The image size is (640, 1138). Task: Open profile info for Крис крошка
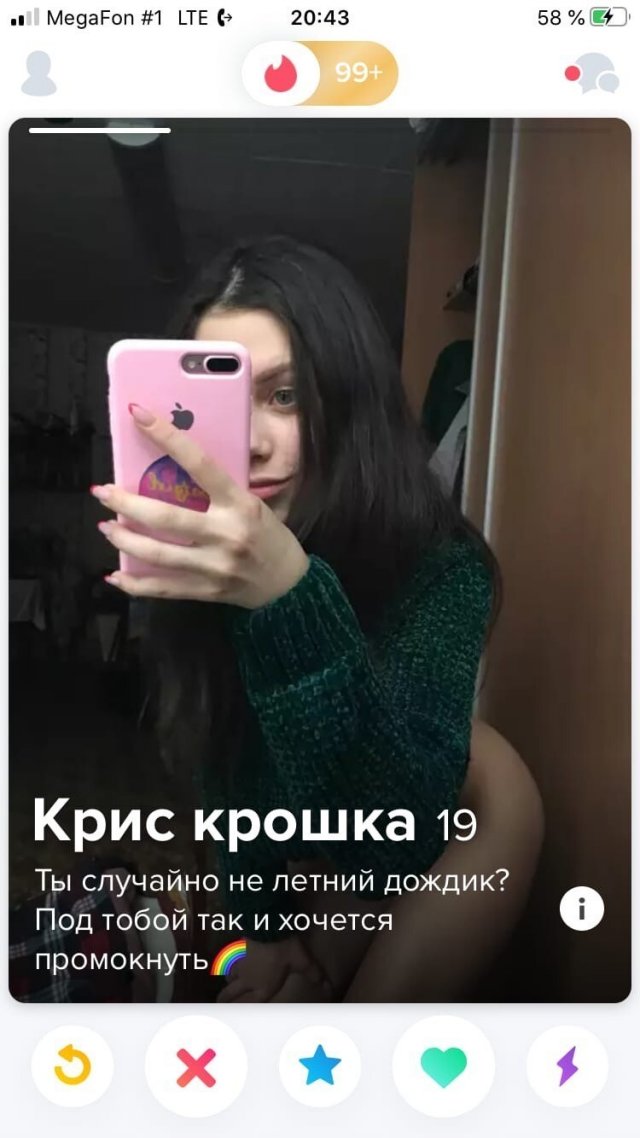click(x=581, y=909)
